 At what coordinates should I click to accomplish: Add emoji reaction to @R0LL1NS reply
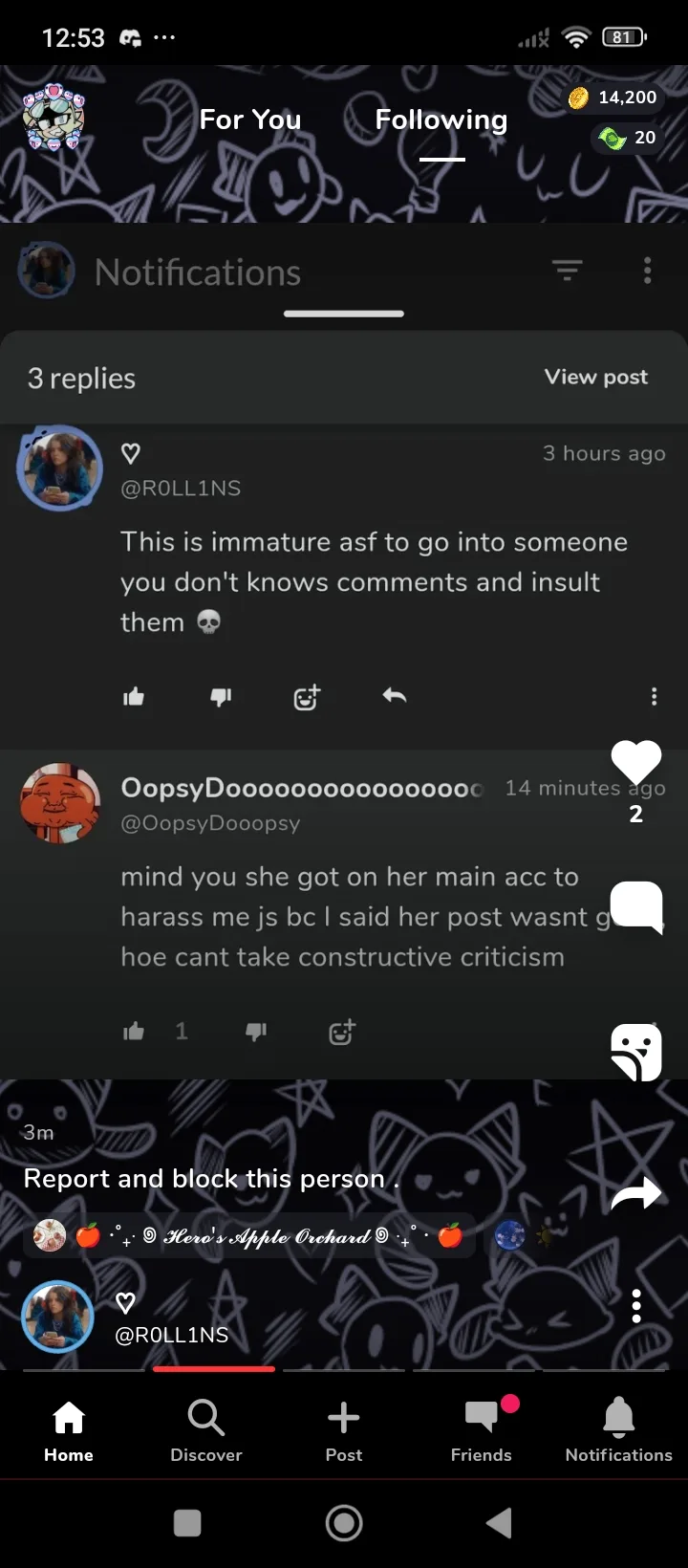tap(307, 697)
